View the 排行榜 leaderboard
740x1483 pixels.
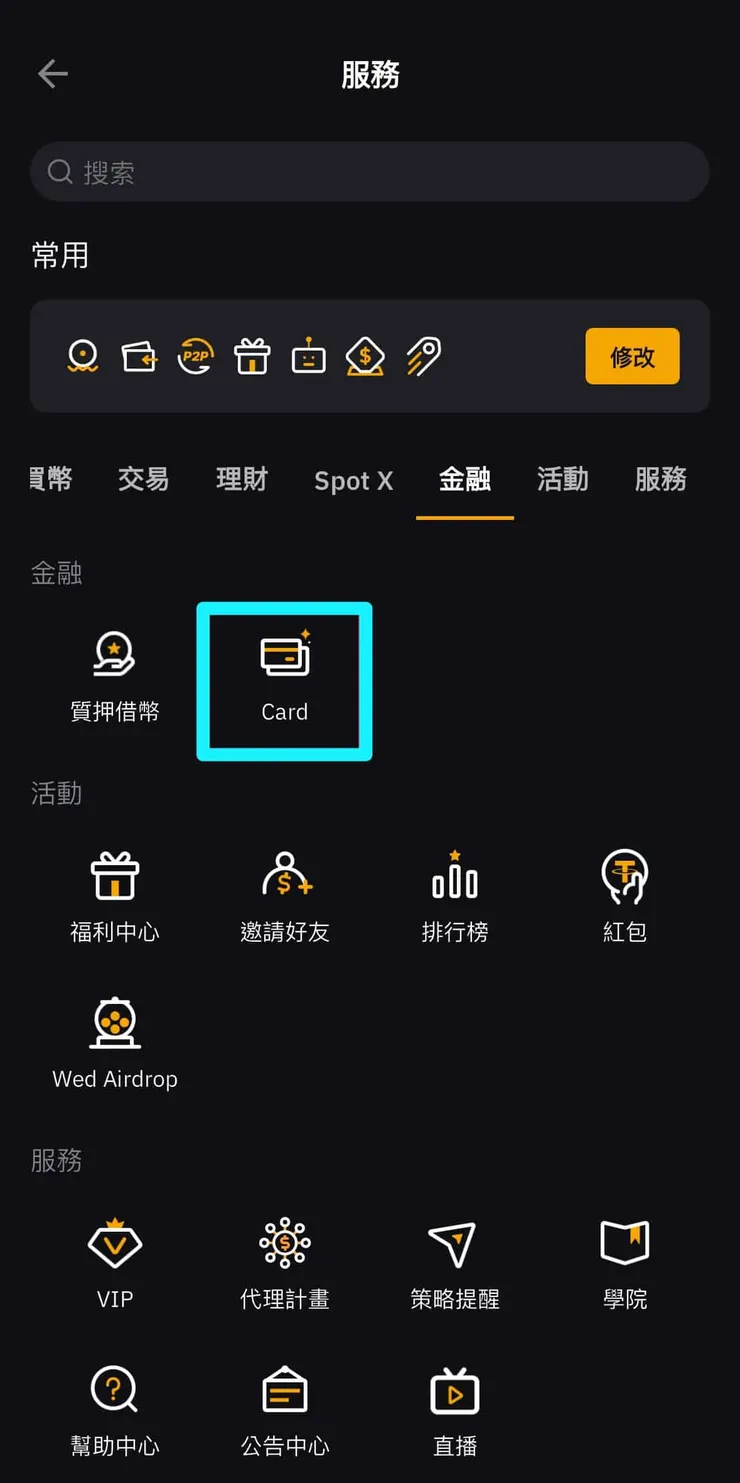[454, 895]
